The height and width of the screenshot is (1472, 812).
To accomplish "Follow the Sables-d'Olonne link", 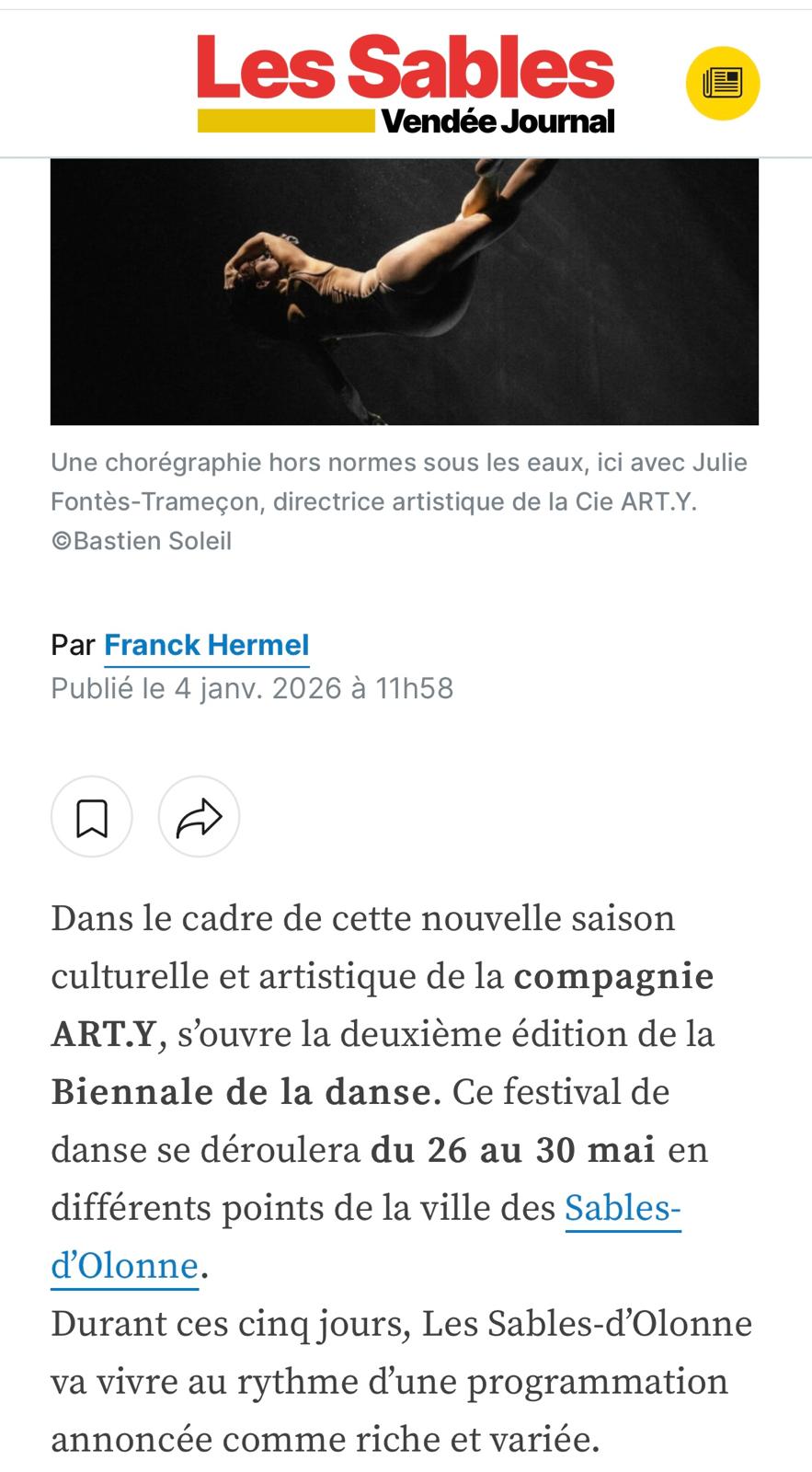I will [x=622, y=1208].
